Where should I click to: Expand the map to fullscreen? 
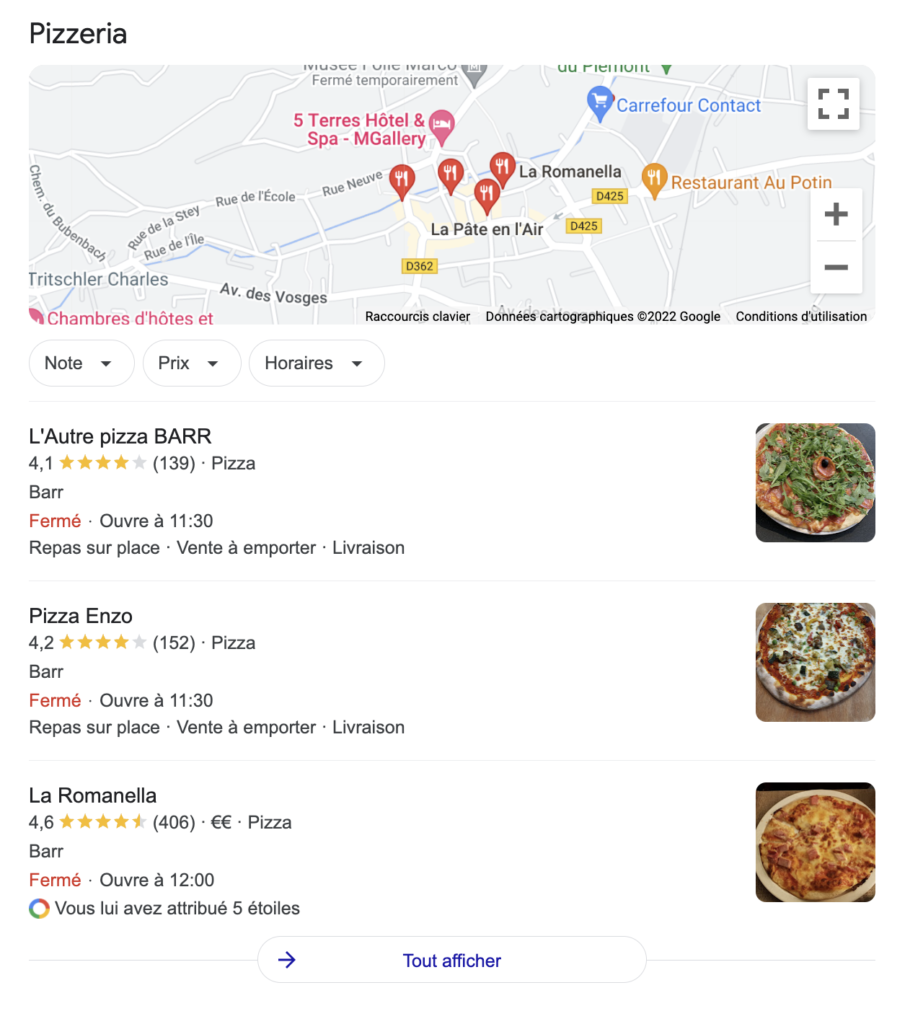click(x=833, y=104)
